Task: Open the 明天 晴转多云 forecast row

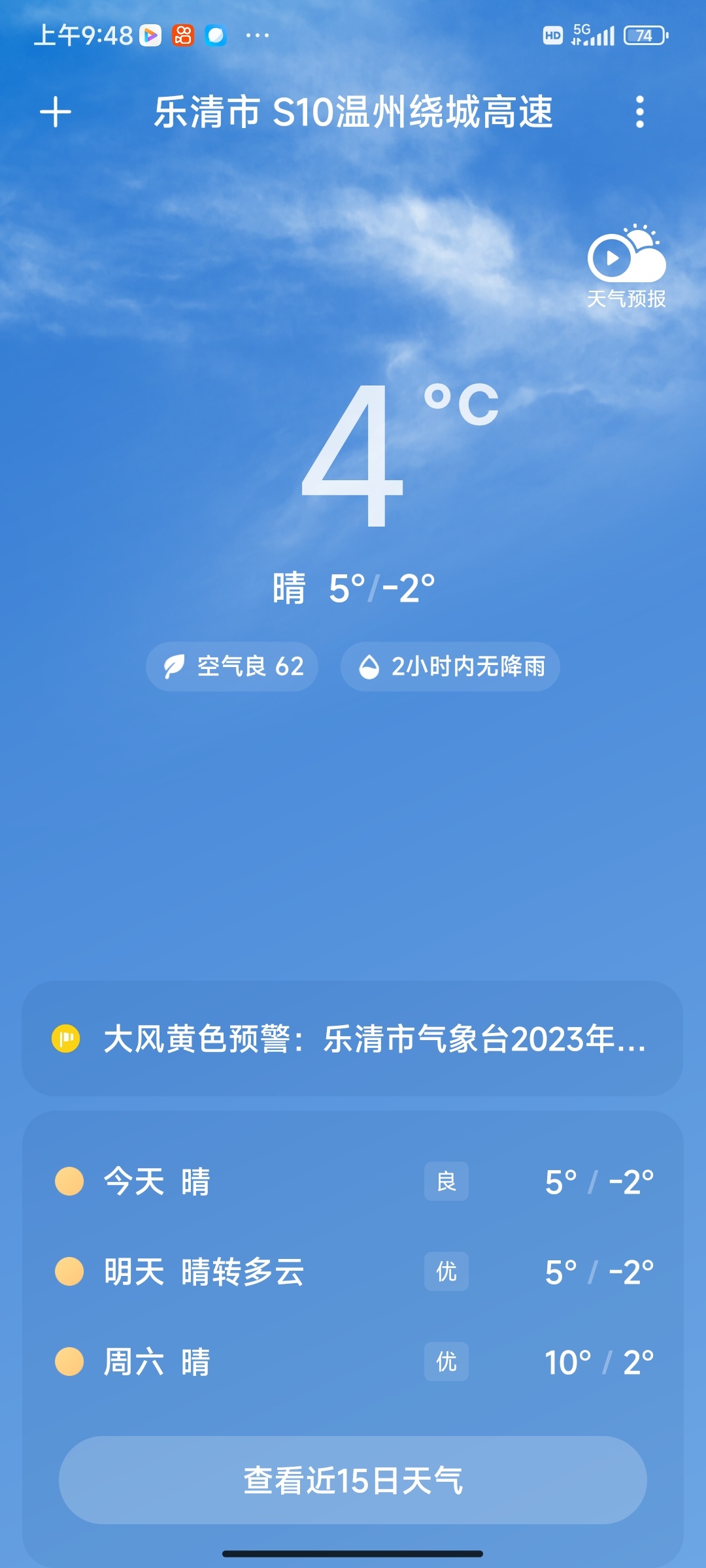Action: 353,1271
